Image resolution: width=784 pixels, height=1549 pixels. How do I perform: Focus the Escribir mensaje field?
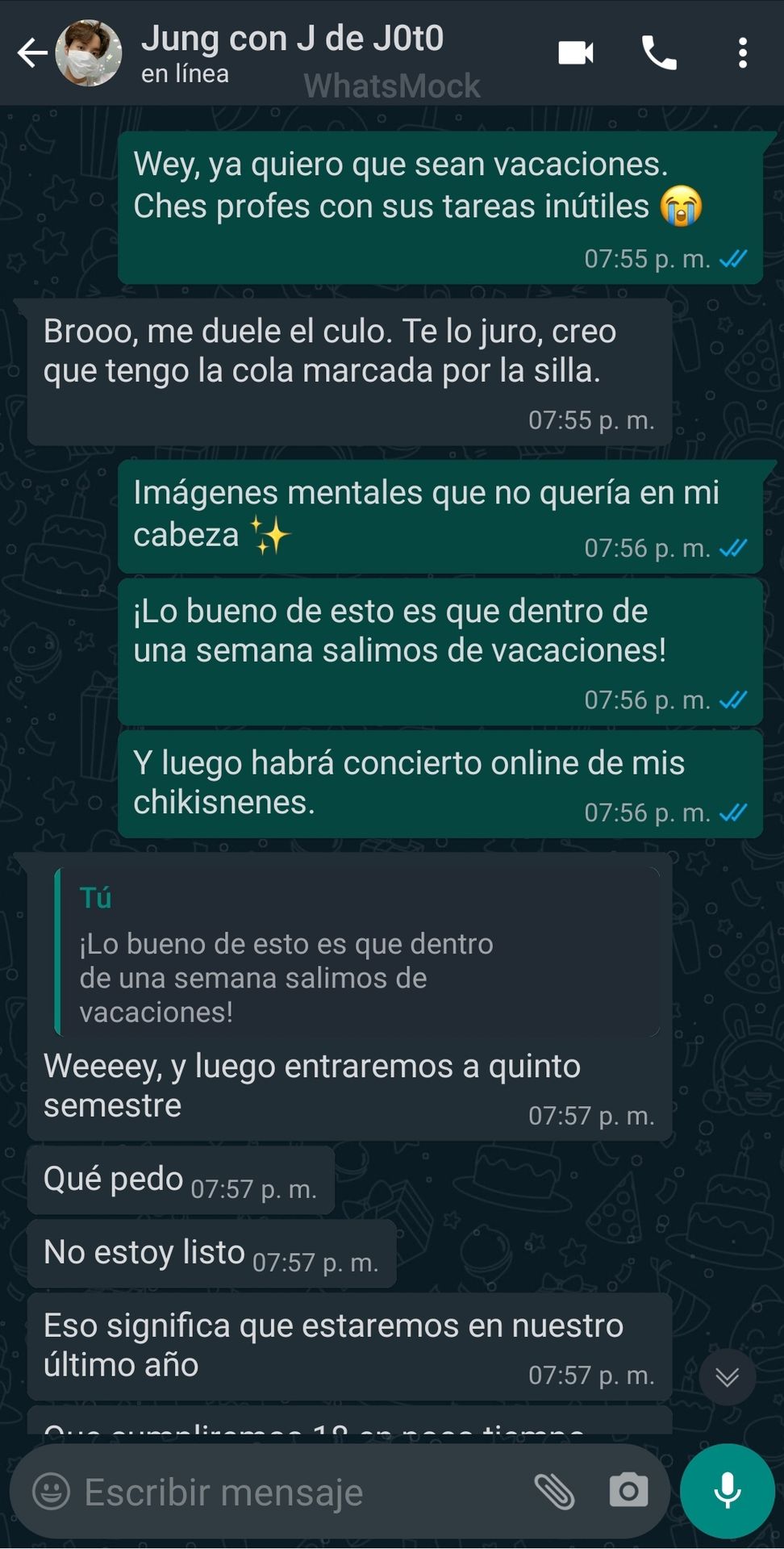point(298,1491)
